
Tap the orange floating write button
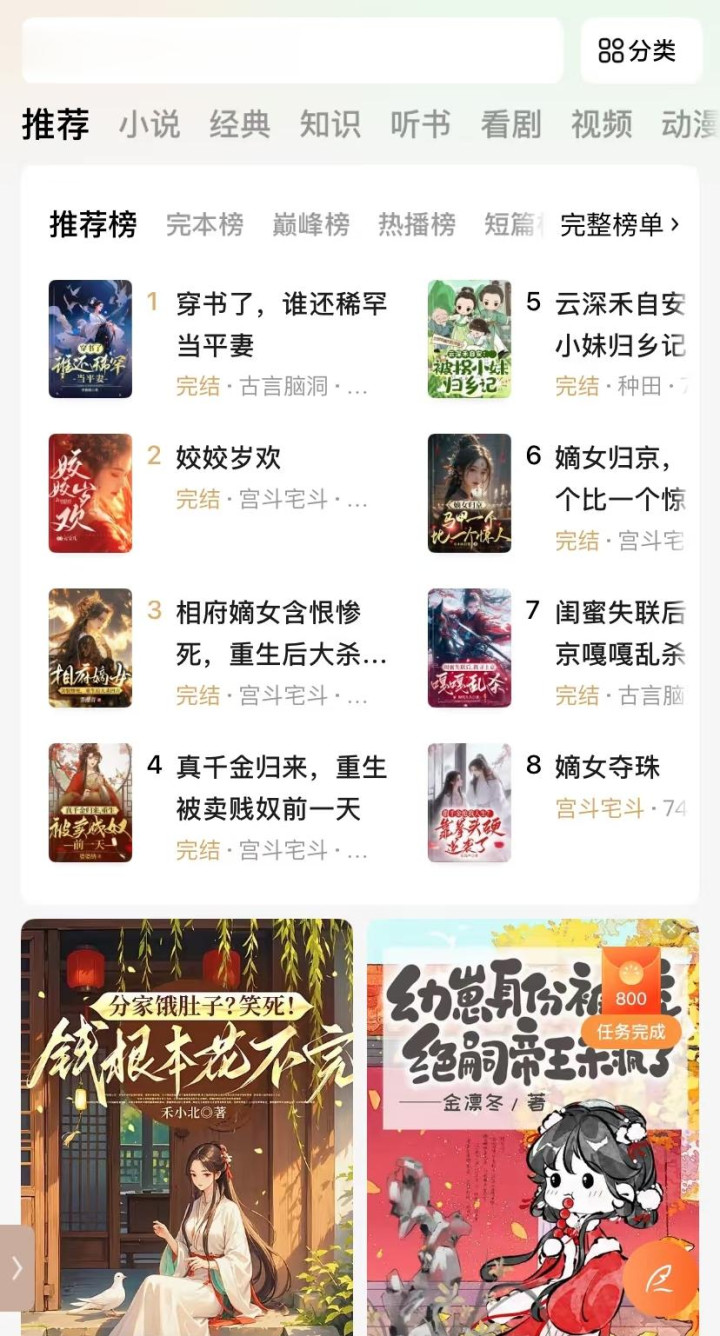[x=659, y=1279]
